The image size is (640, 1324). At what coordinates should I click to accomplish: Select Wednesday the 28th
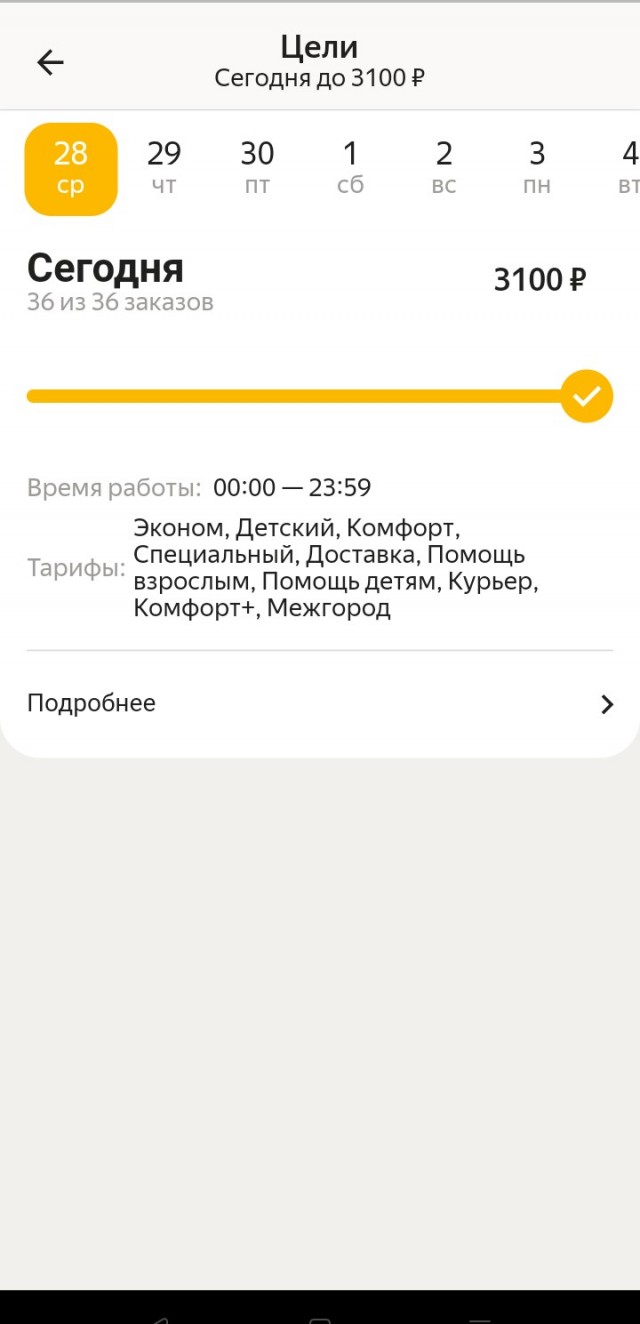pos(71,168)
